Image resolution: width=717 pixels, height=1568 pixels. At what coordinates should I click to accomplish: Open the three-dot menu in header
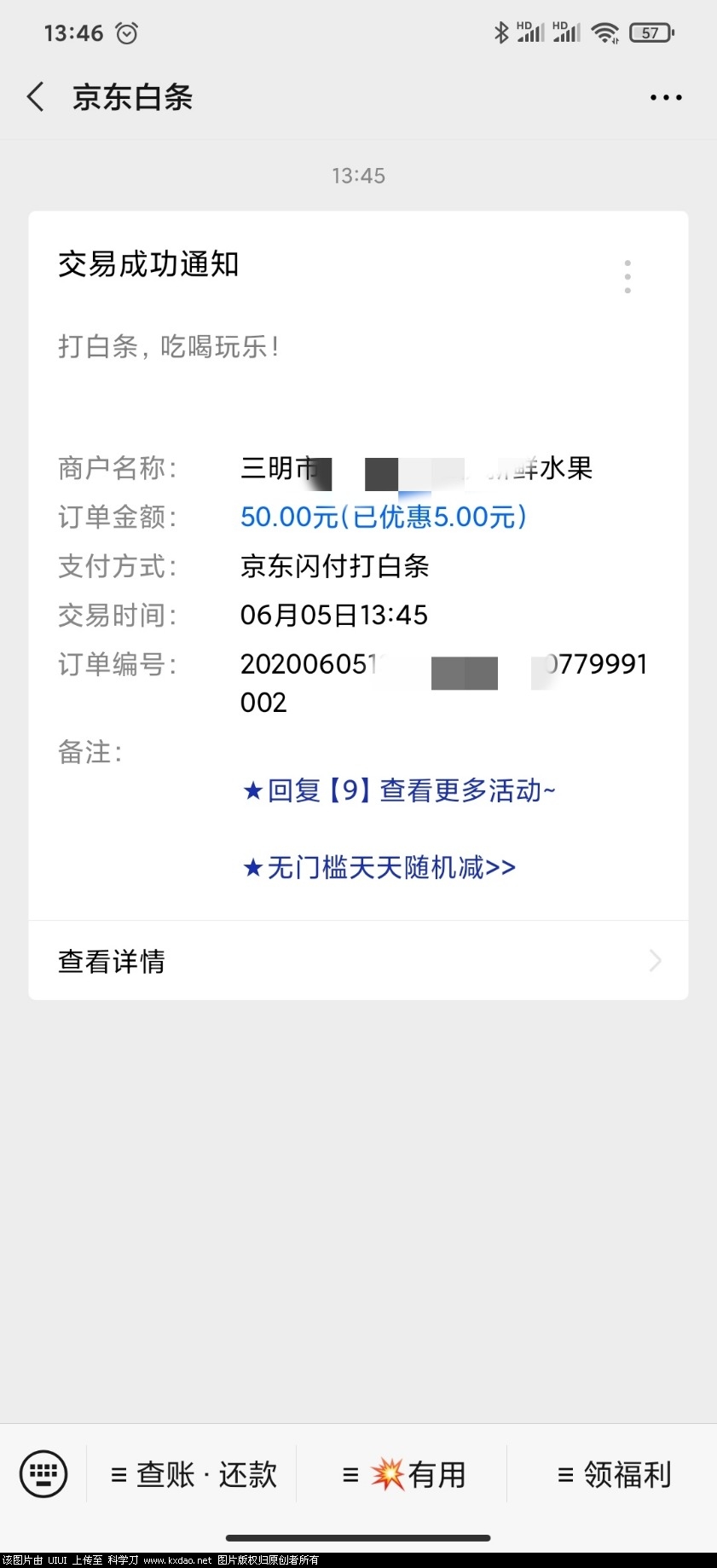click(665, 97)
